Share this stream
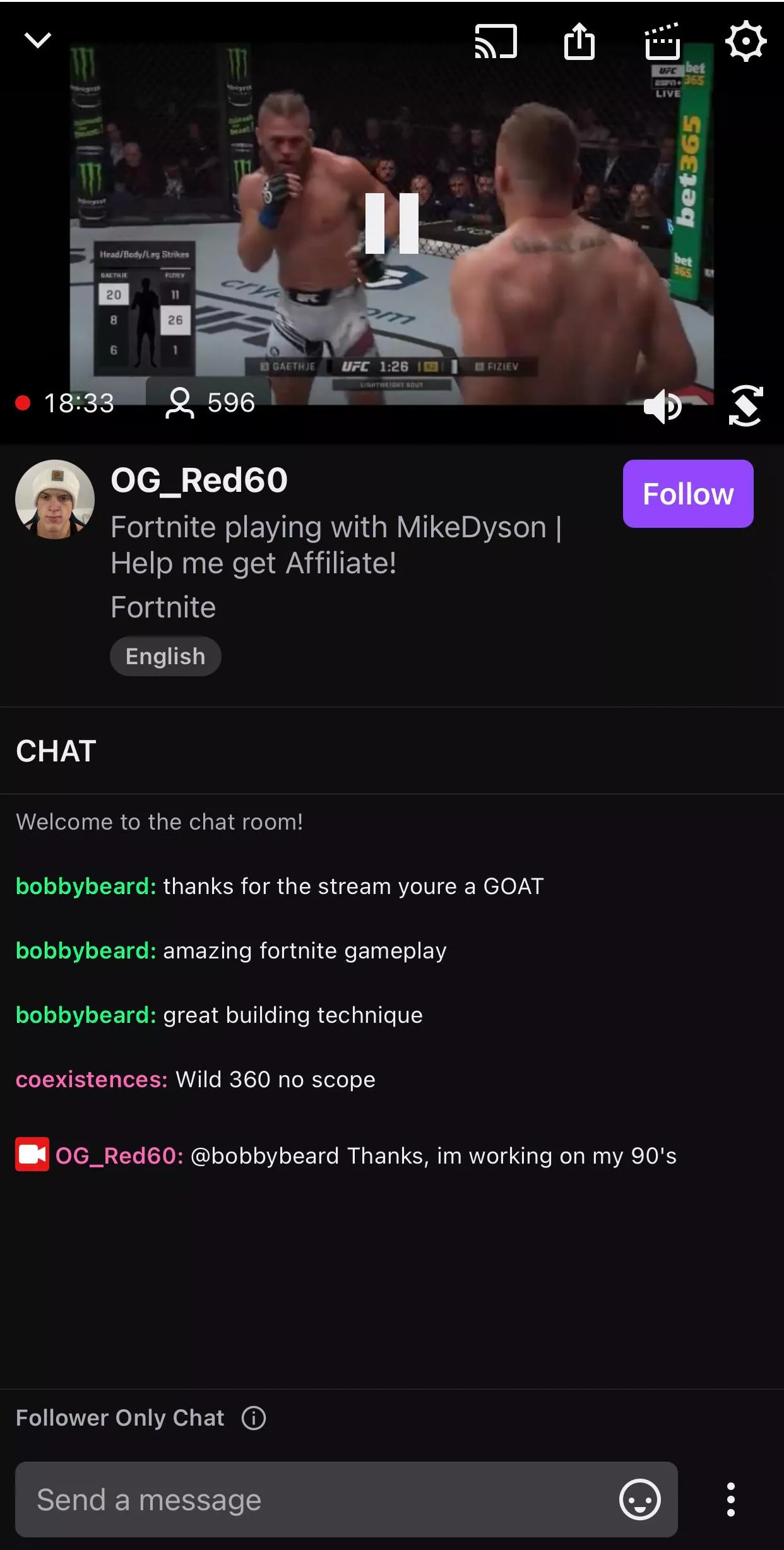The image size is (784, 1550). coord(579,42)
